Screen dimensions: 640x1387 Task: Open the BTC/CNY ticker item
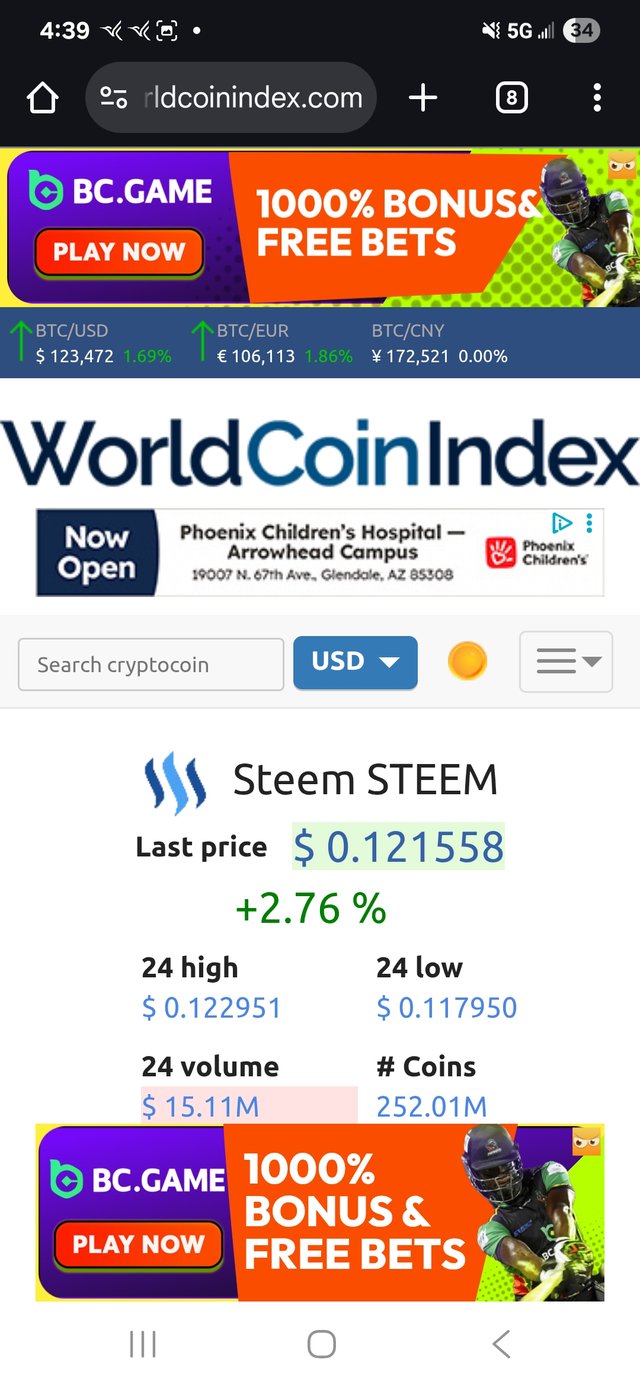pos(439,343)
